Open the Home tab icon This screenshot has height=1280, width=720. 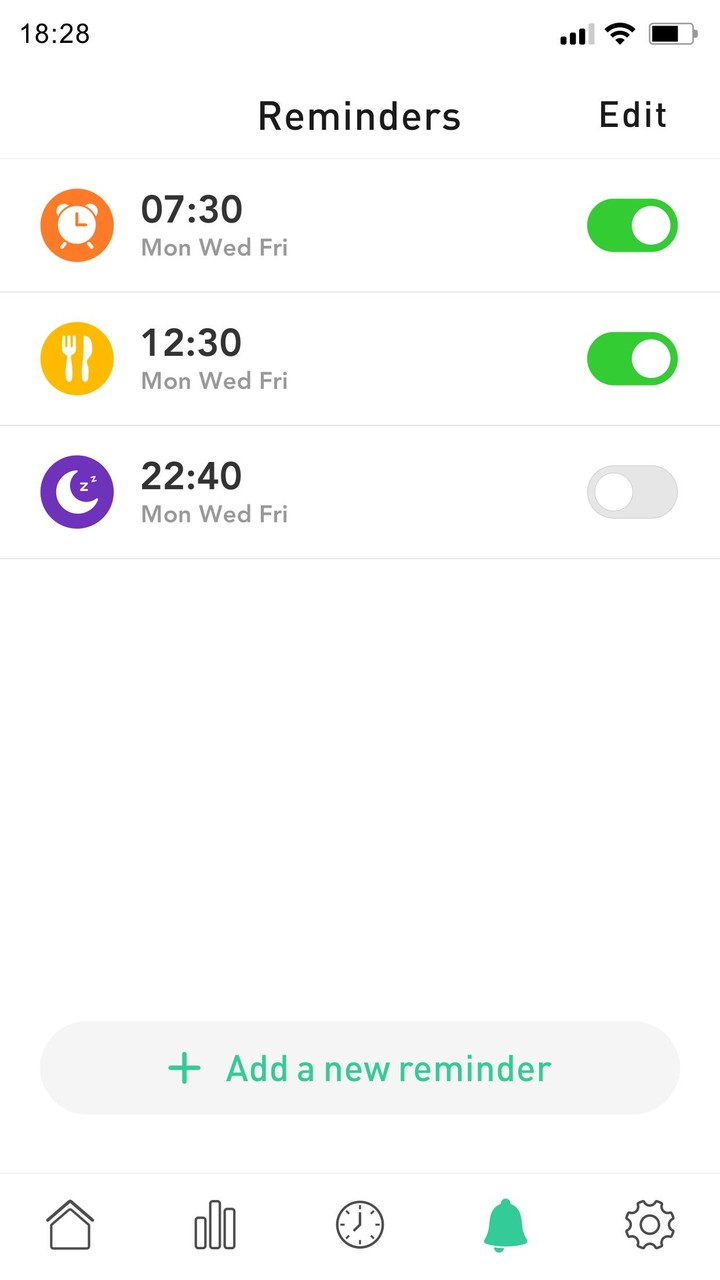point(71,1223)
